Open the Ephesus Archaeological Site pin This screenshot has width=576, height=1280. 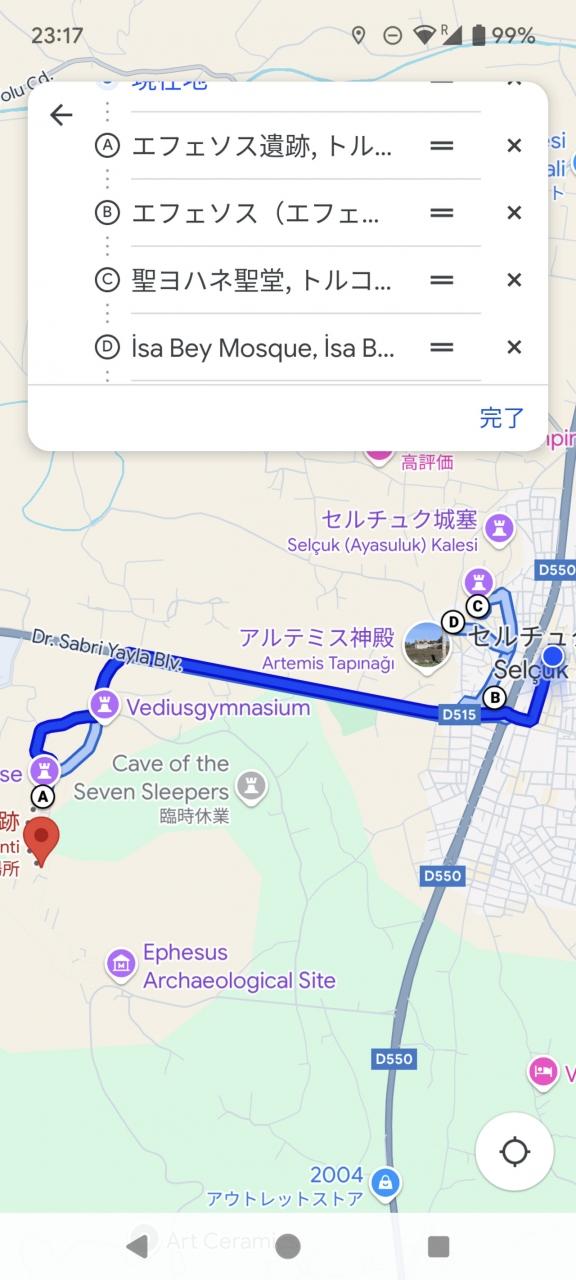pyautogui.click(x=121, y=965)
